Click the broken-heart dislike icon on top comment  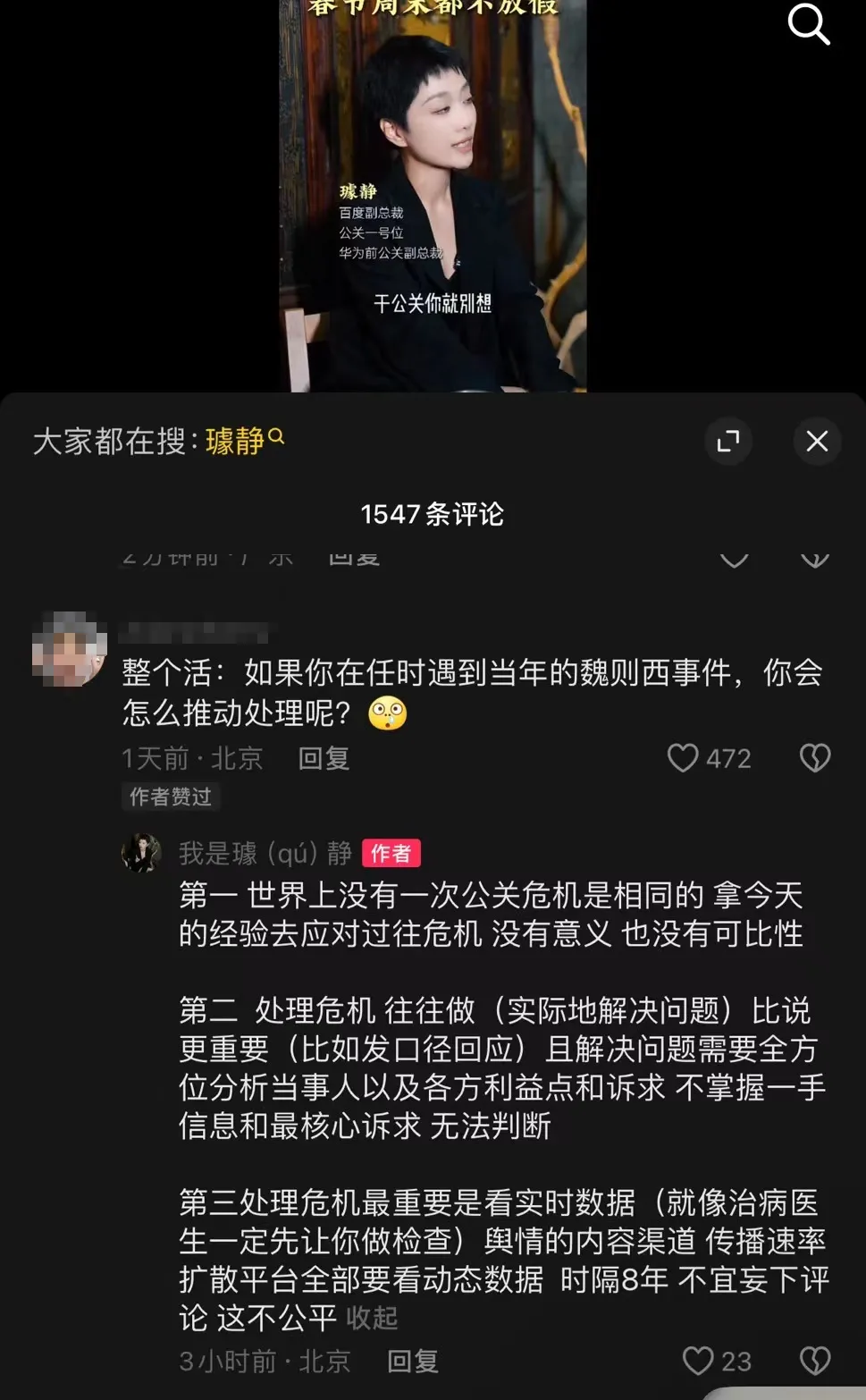(x=814, y=758)
